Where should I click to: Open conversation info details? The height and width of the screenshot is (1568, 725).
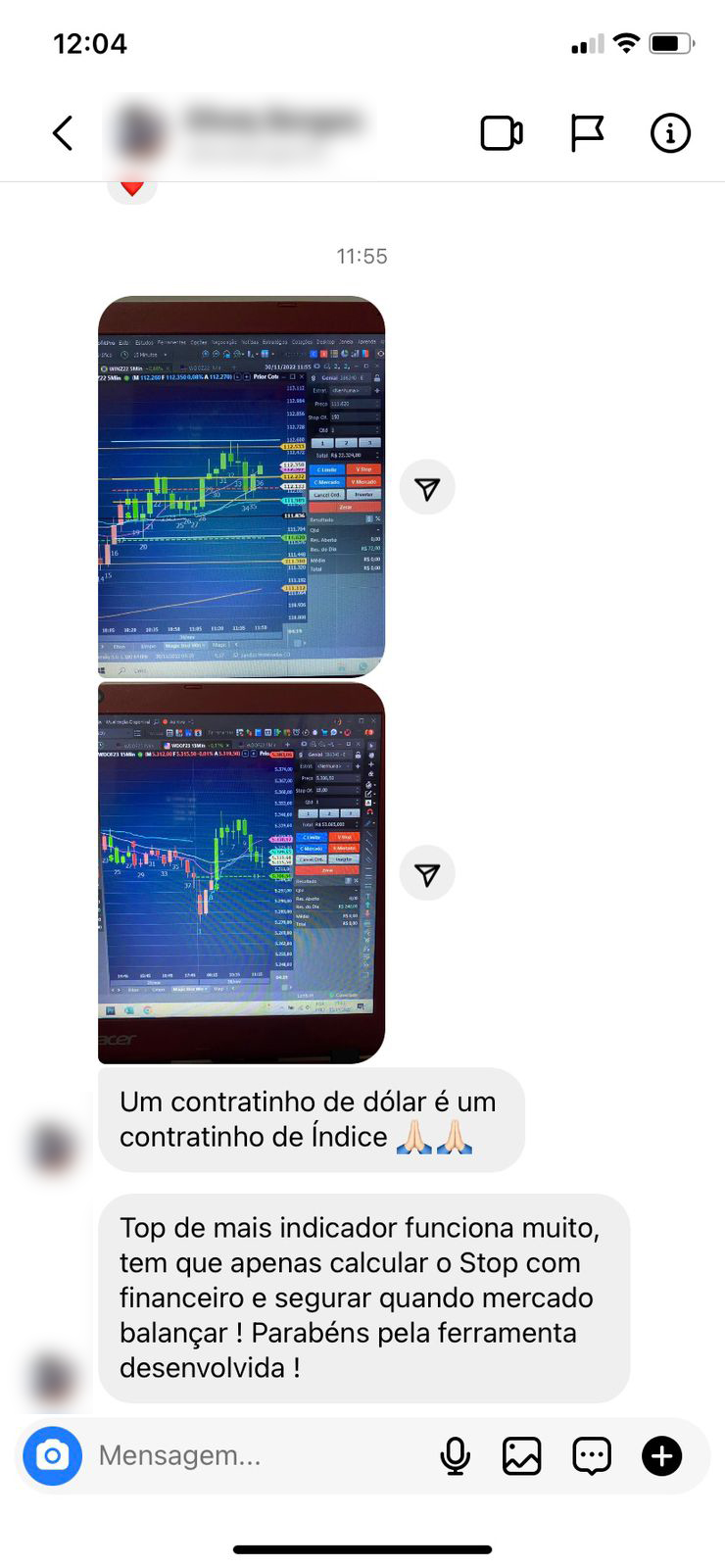[670, 133]
